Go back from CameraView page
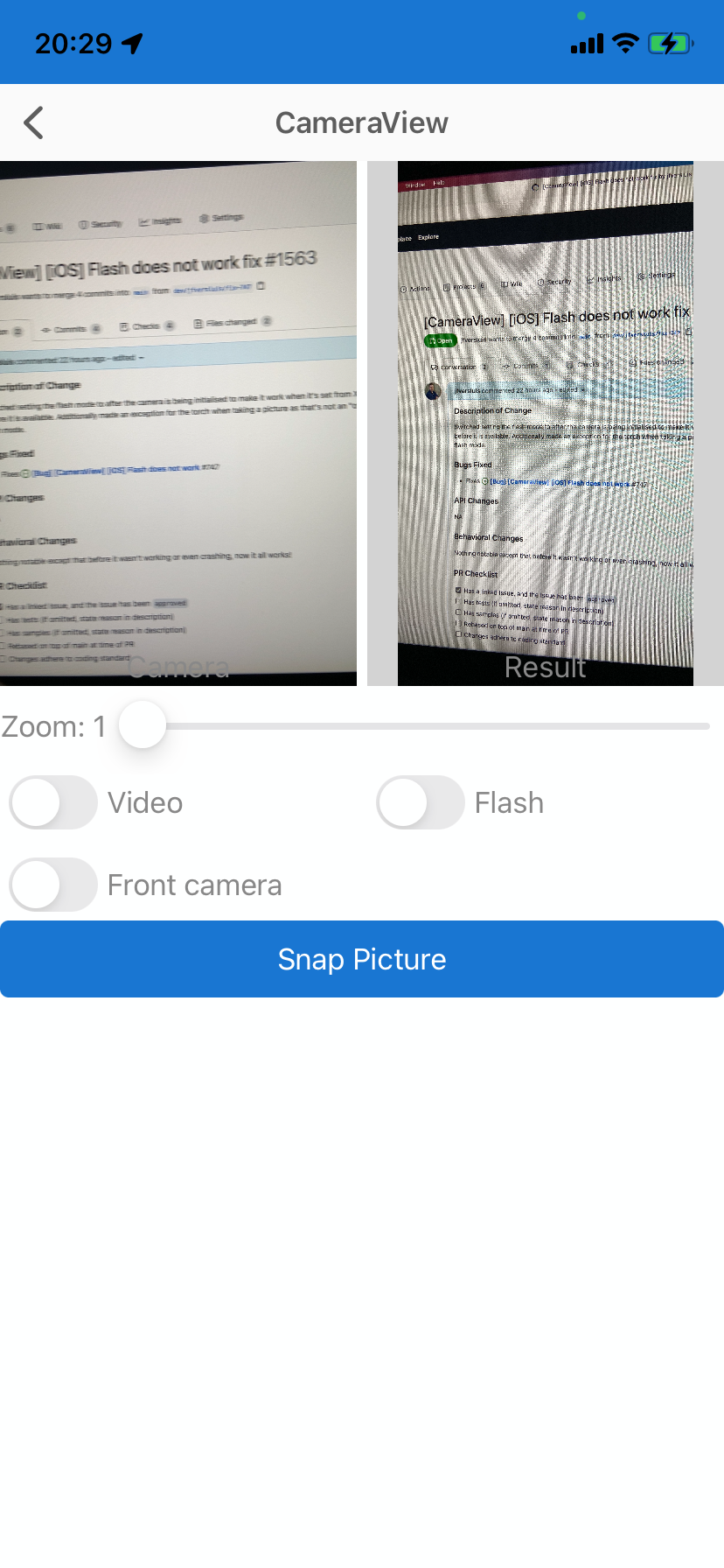This screenshot has width=724, height=1568. pos(34,123)
